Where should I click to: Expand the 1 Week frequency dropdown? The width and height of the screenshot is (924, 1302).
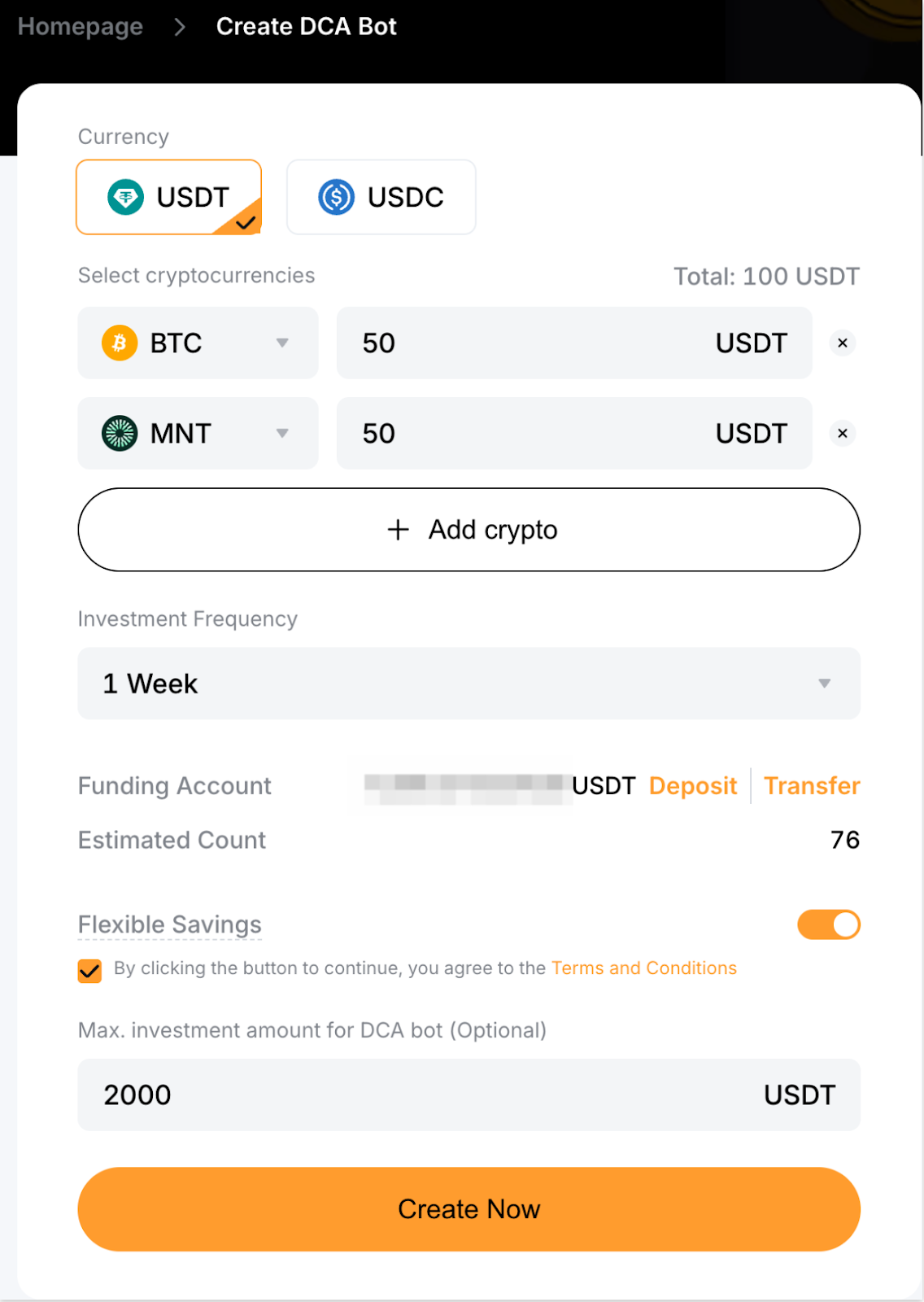(x=469, y=684)
